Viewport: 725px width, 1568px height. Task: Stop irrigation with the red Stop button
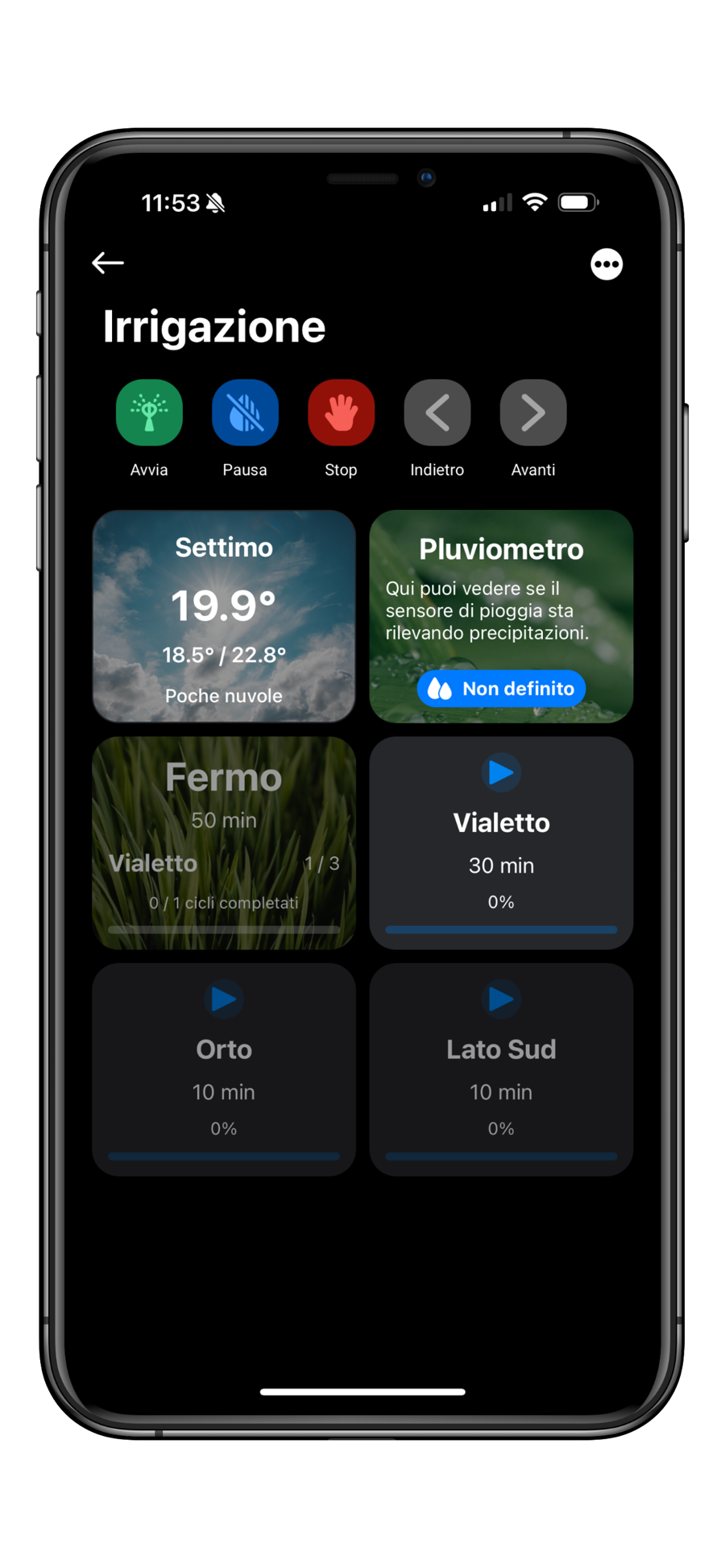[x=341, y=412]
